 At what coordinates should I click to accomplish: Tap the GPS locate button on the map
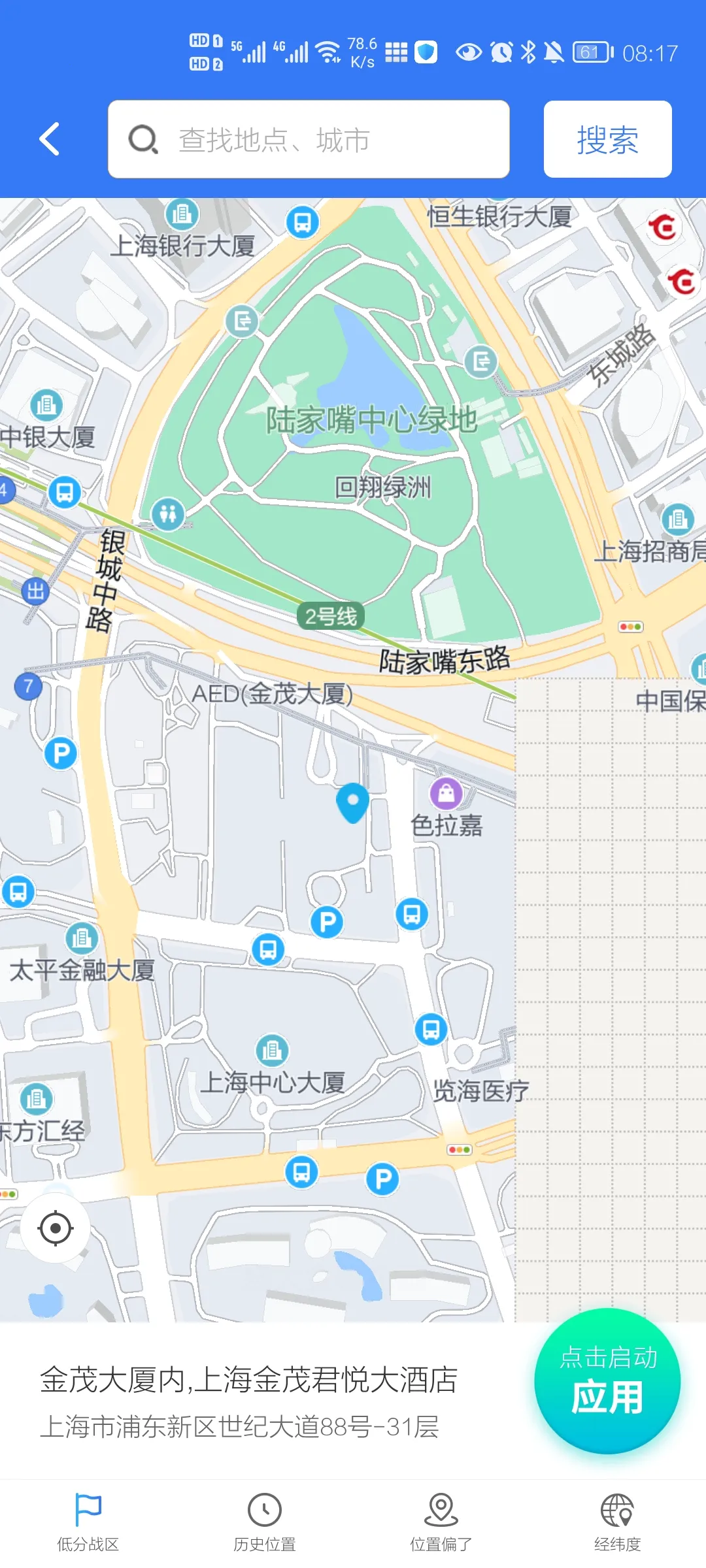click(x=56, y=1228)
